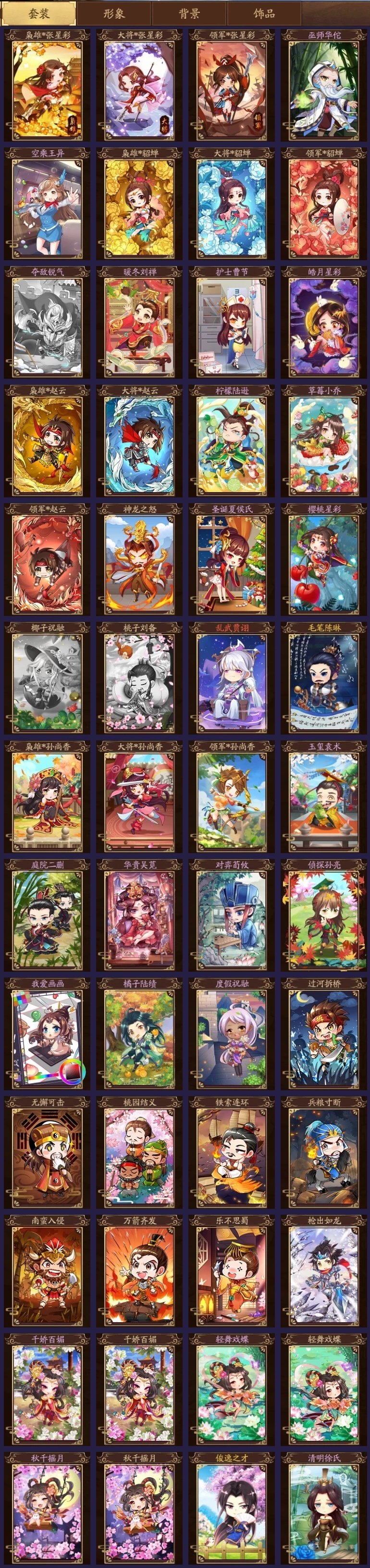Image resolution: width=370 pixels, height=1568 pixels.
Task: Switch to the 背景 tab
Action: click(x=189, y=13)
